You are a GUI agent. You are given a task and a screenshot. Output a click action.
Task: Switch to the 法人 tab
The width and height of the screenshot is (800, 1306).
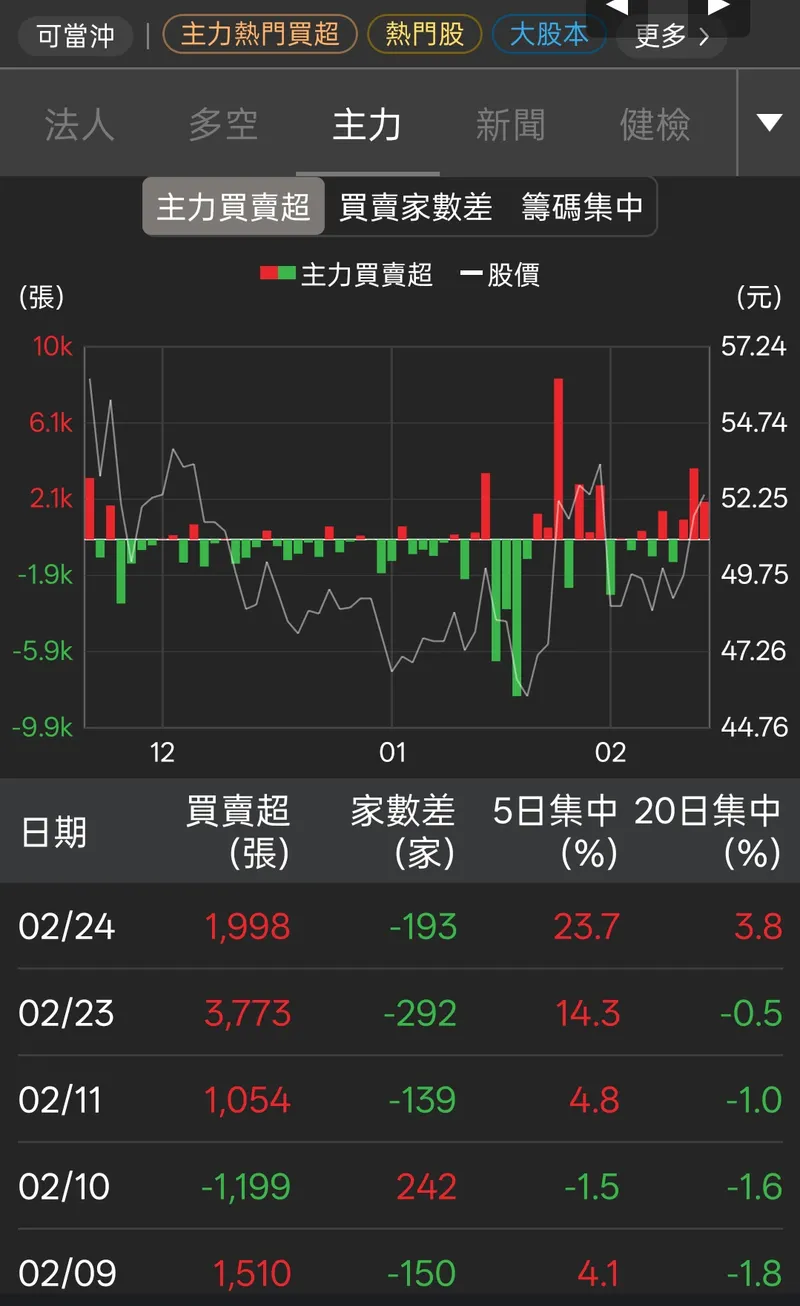click(x=79, y=125)
